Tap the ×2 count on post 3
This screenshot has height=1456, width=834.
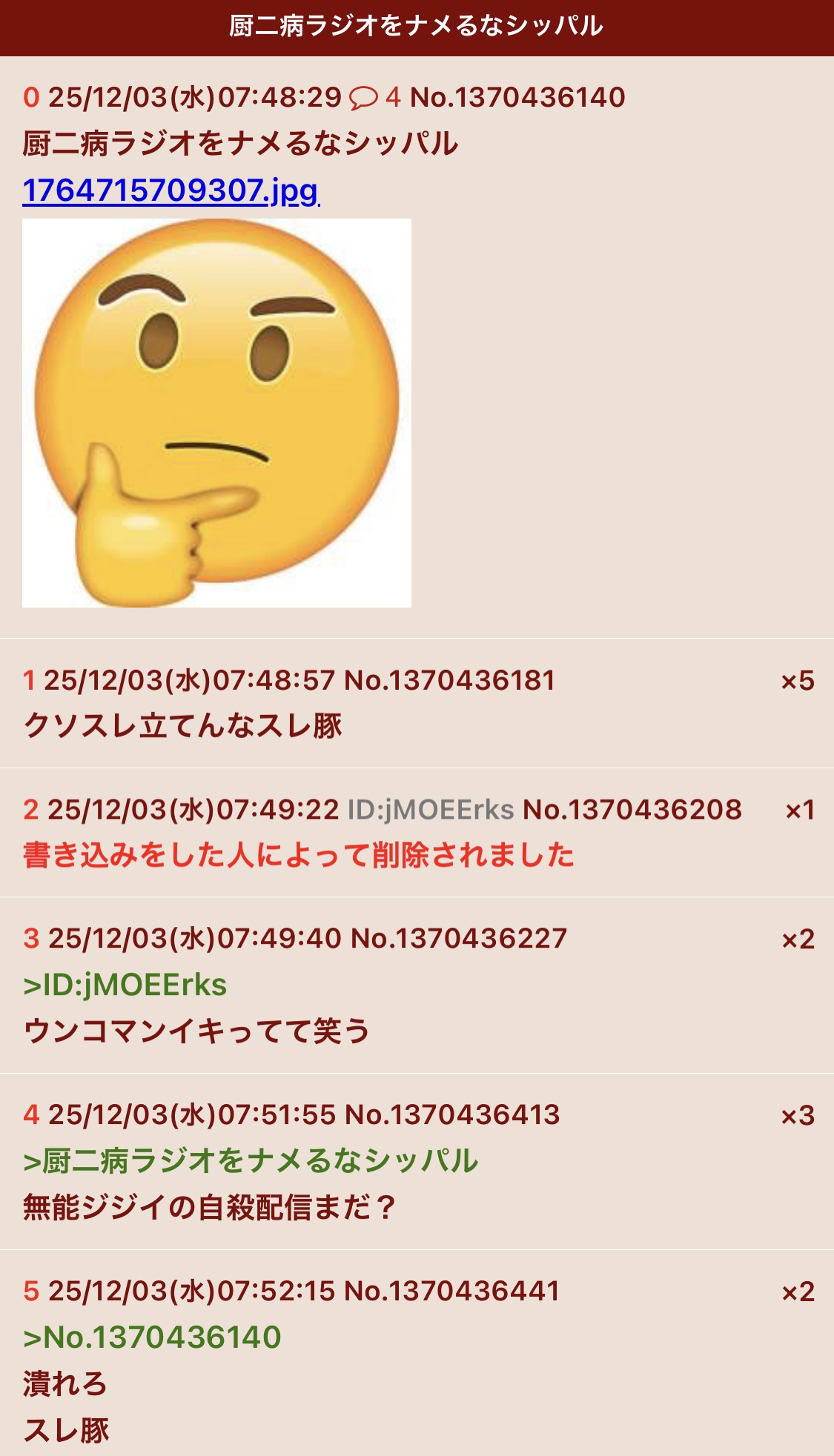coord(798,940)
